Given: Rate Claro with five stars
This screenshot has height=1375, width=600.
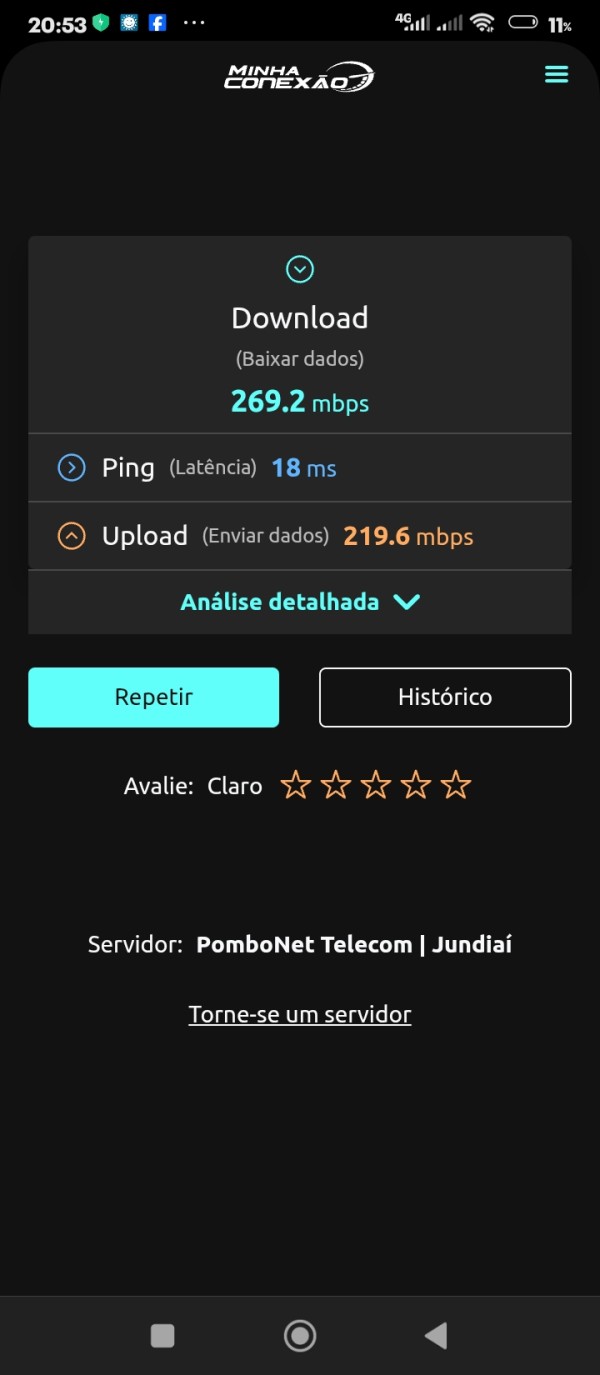Looking at the screenshot, I should coord(456,785).
